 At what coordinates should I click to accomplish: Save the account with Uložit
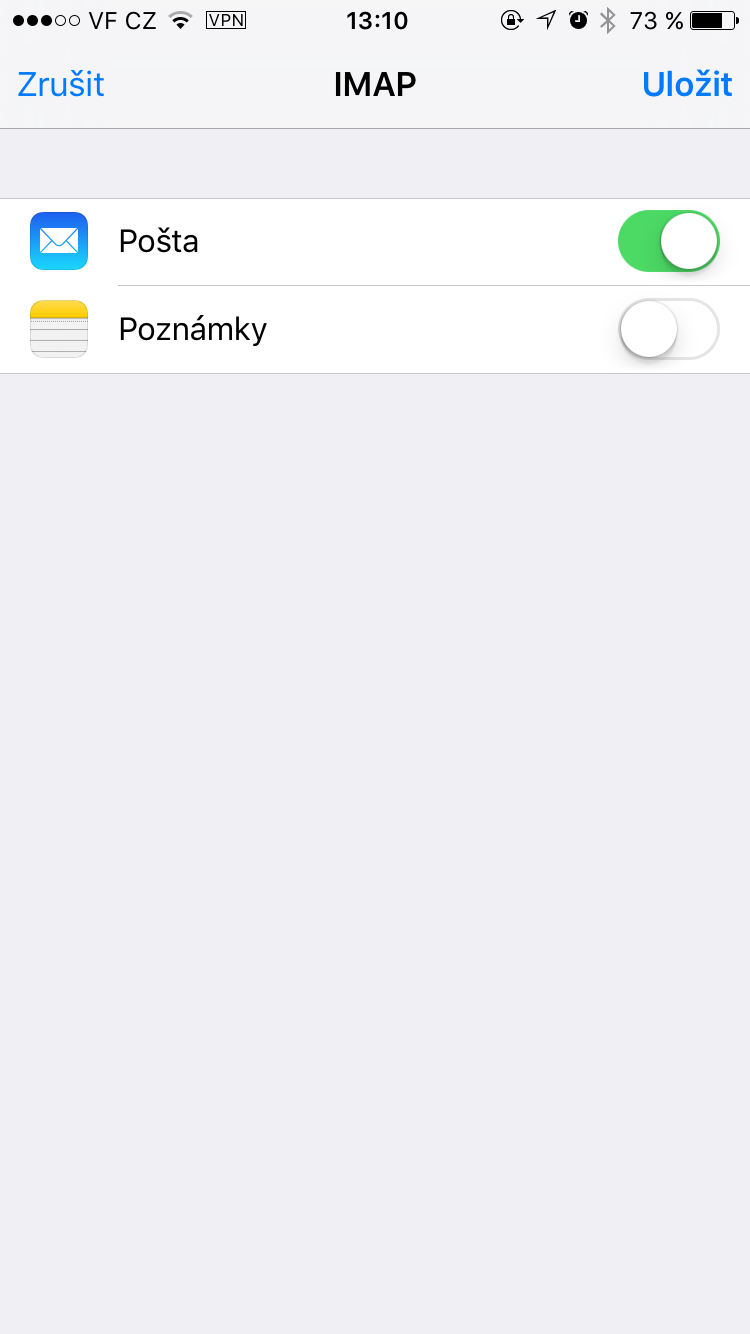click(x=687, y=85)
